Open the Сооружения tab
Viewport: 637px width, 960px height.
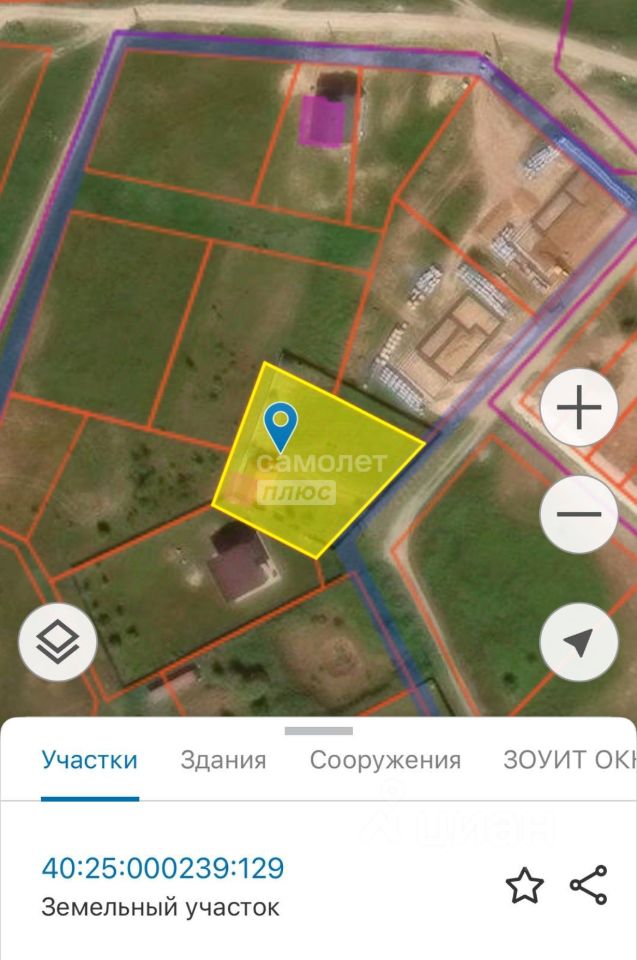point(385,760)
